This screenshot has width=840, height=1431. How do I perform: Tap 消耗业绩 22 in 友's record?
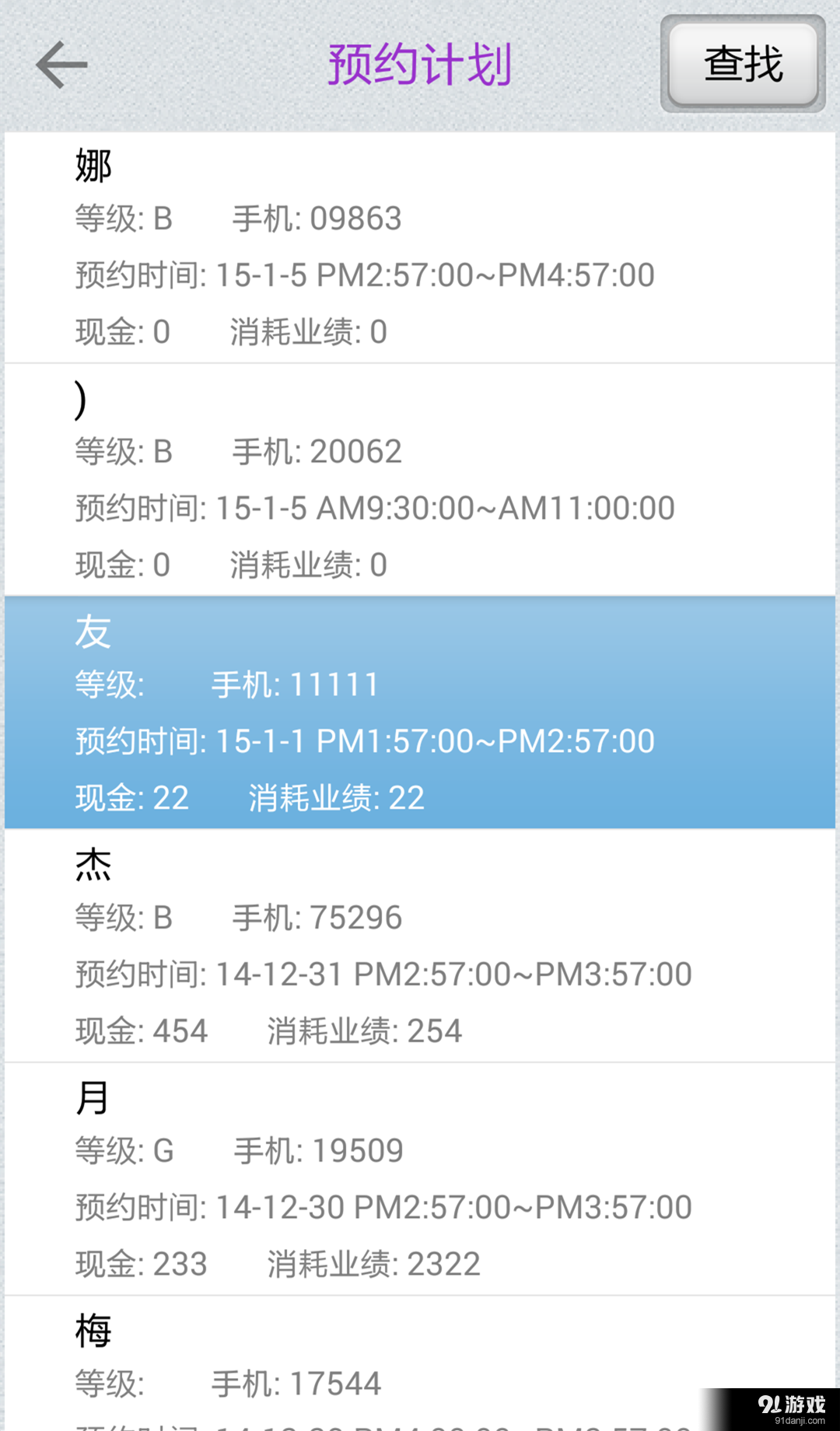(334, 796)
